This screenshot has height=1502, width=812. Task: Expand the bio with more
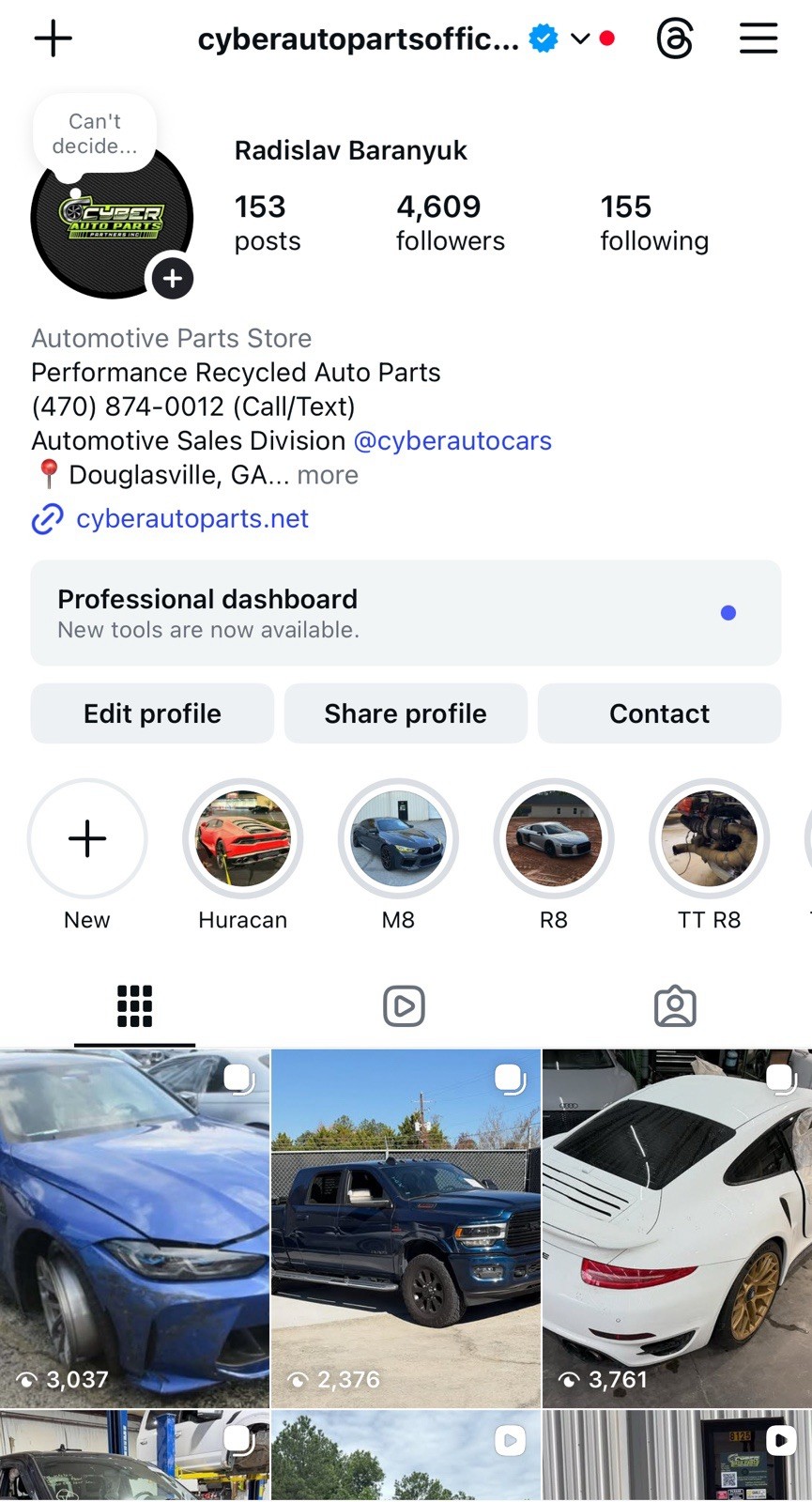[327, 475]
